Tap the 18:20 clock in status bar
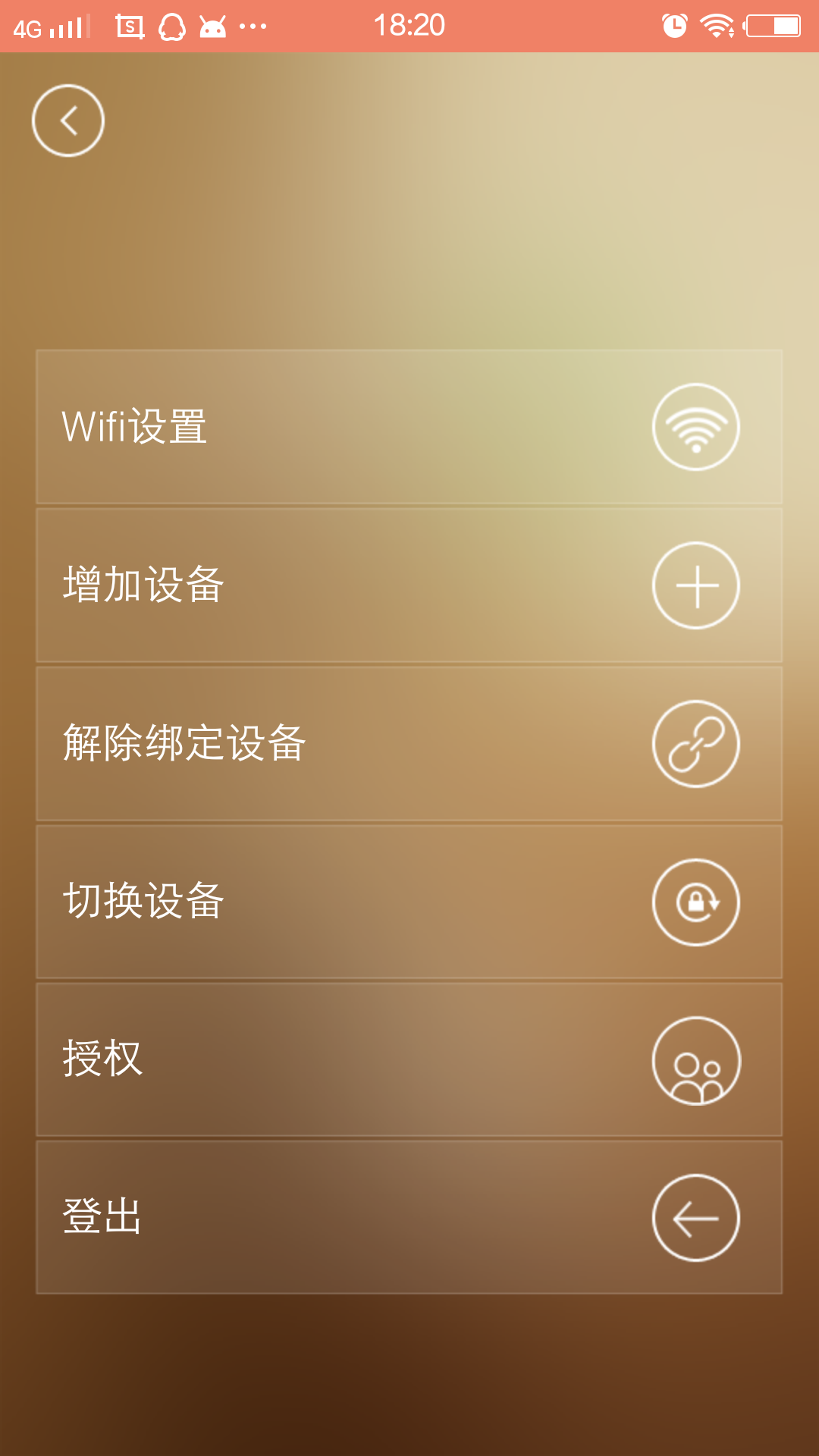This screenshot has height=1456, width=819. (409, 25)
